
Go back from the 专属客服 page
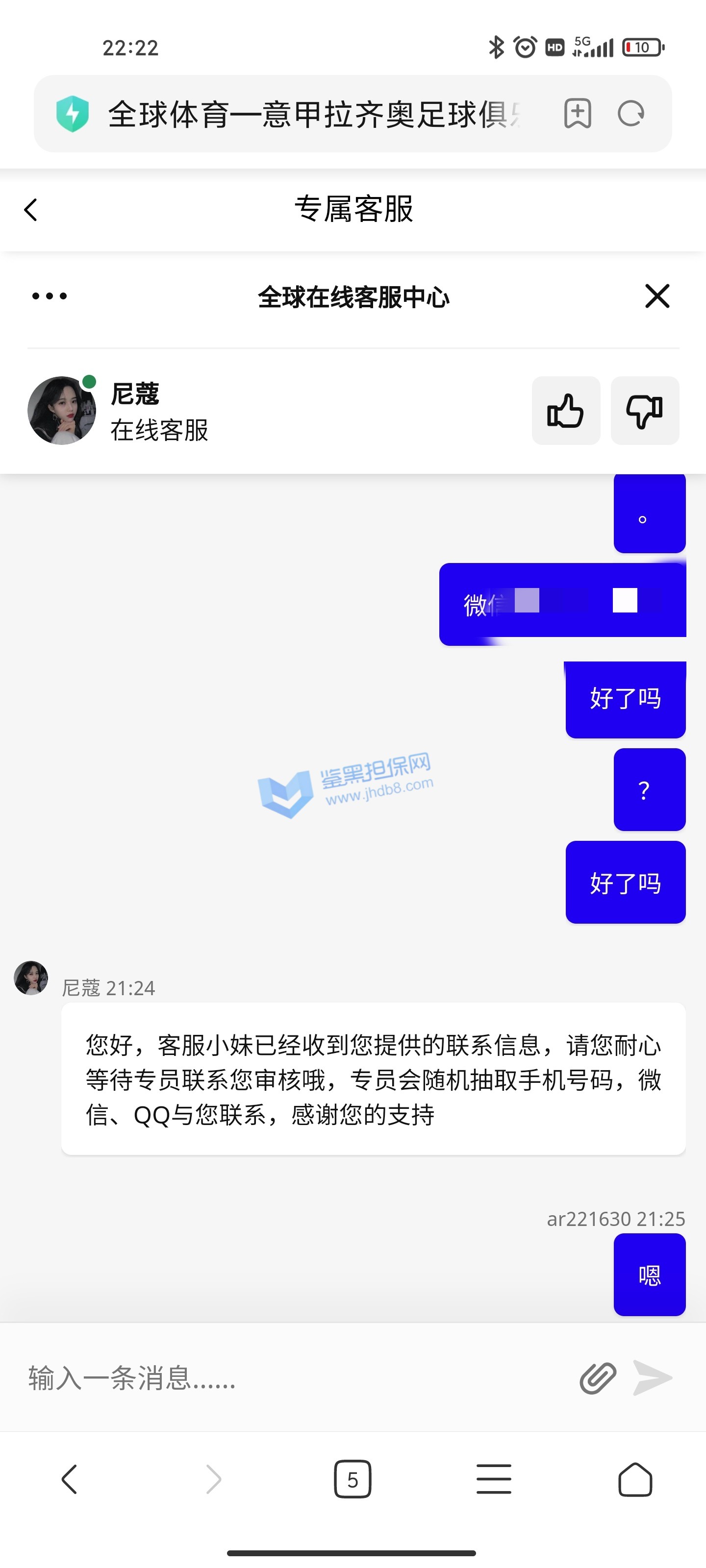click(x=30, y=209)
